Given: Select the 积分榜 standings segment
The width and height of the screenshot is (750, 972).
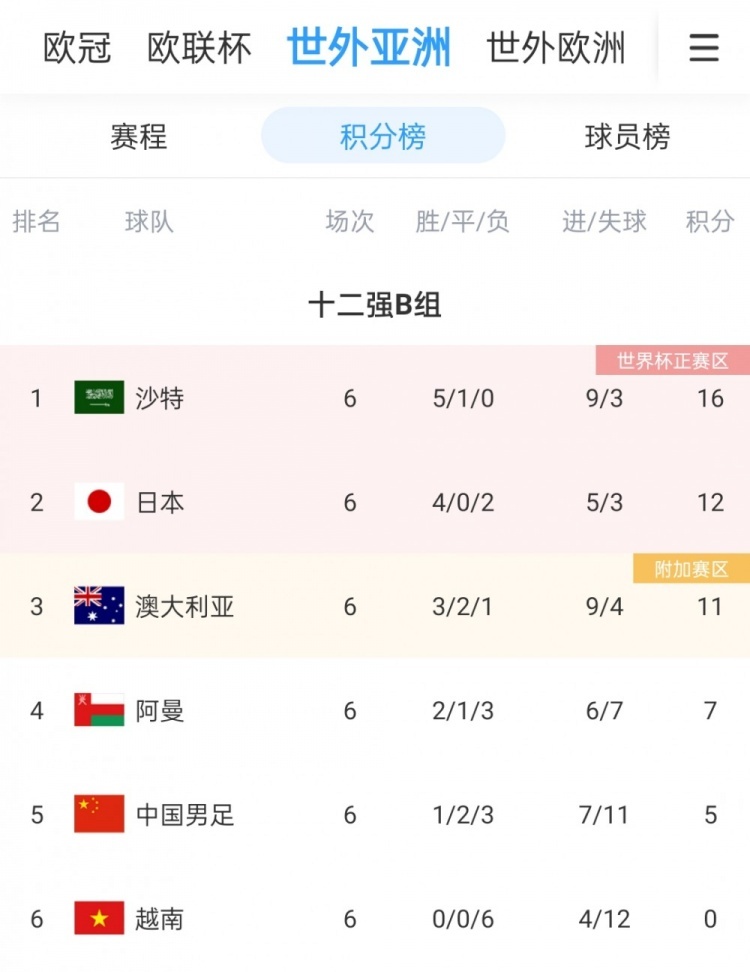Looking at the screenshot, I should 383,135.
